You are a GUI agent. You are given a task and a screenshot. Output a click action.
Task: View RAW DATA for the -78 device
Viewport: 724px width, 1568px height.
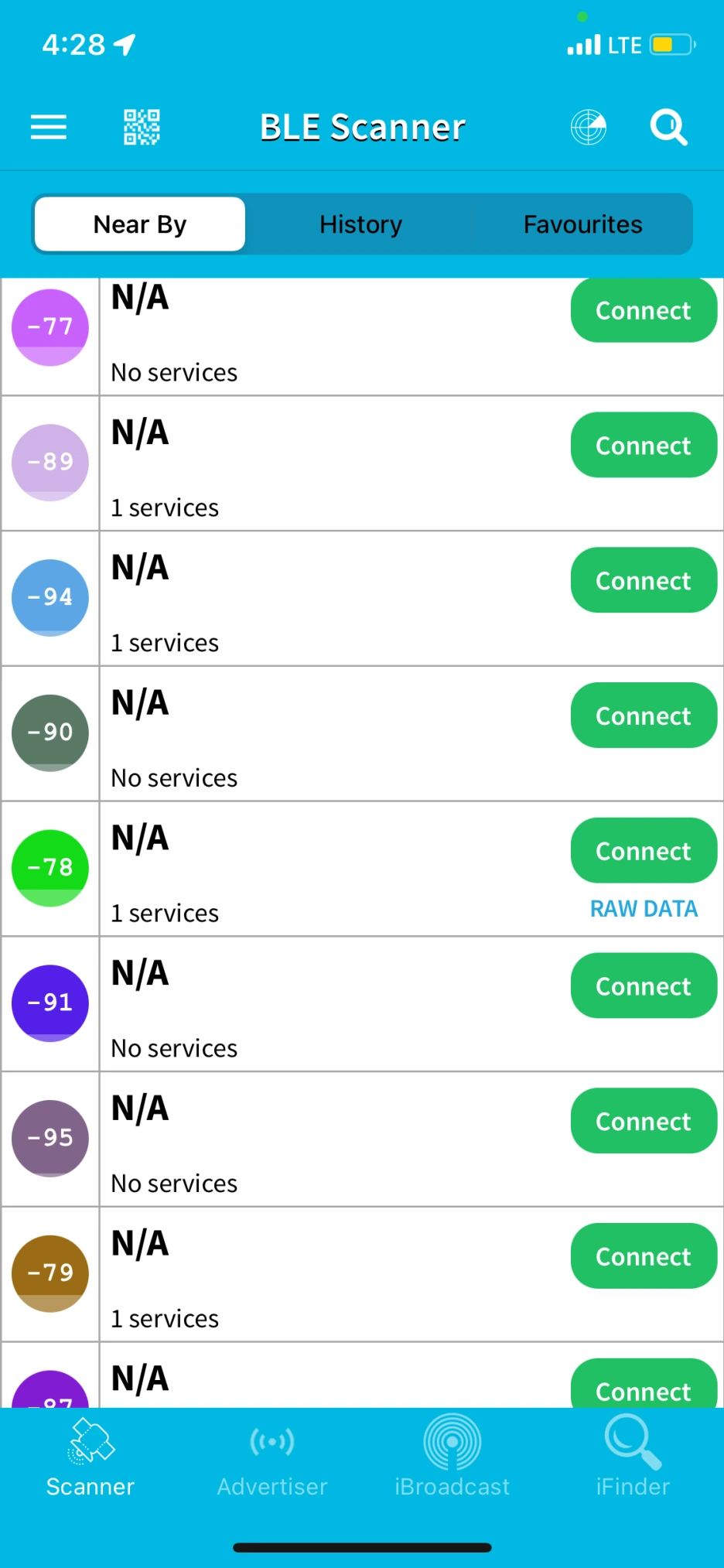click(644, 909)
